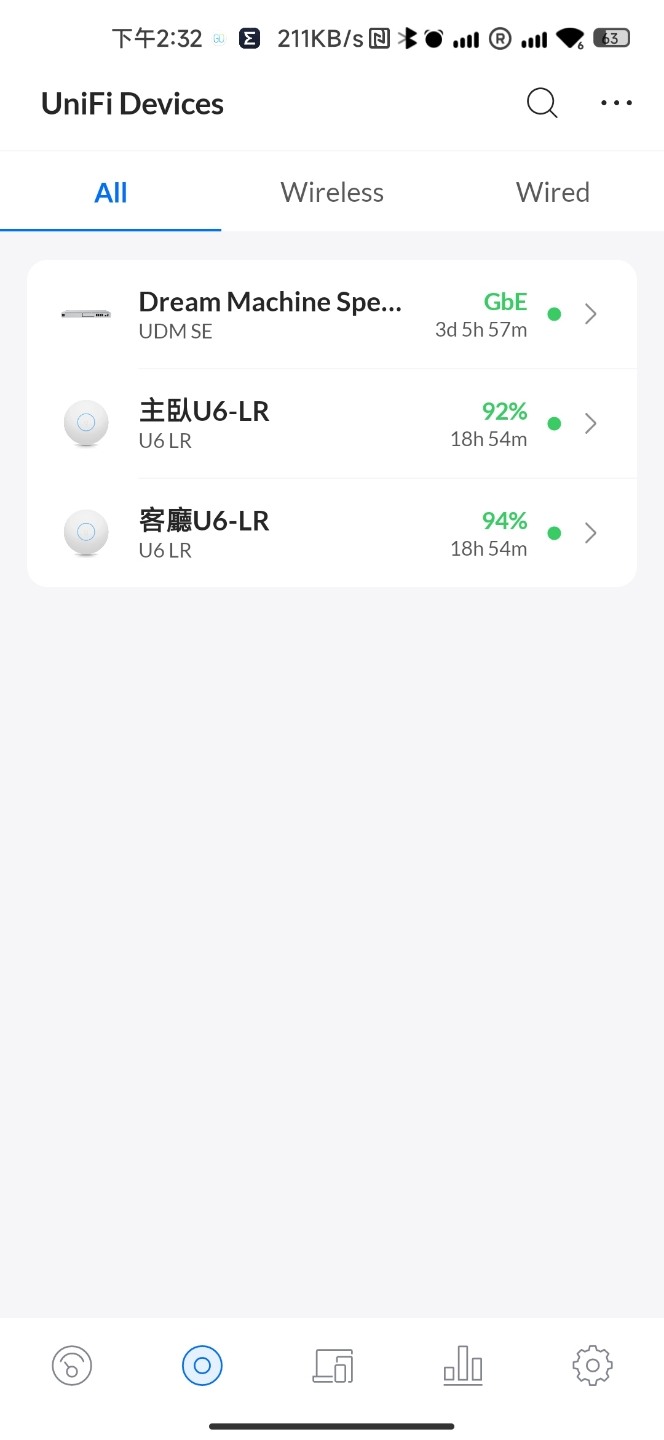The image size is (664, 1440).
Task: Go to the dashboard tab in bottom navigation
Action: 72,1365
